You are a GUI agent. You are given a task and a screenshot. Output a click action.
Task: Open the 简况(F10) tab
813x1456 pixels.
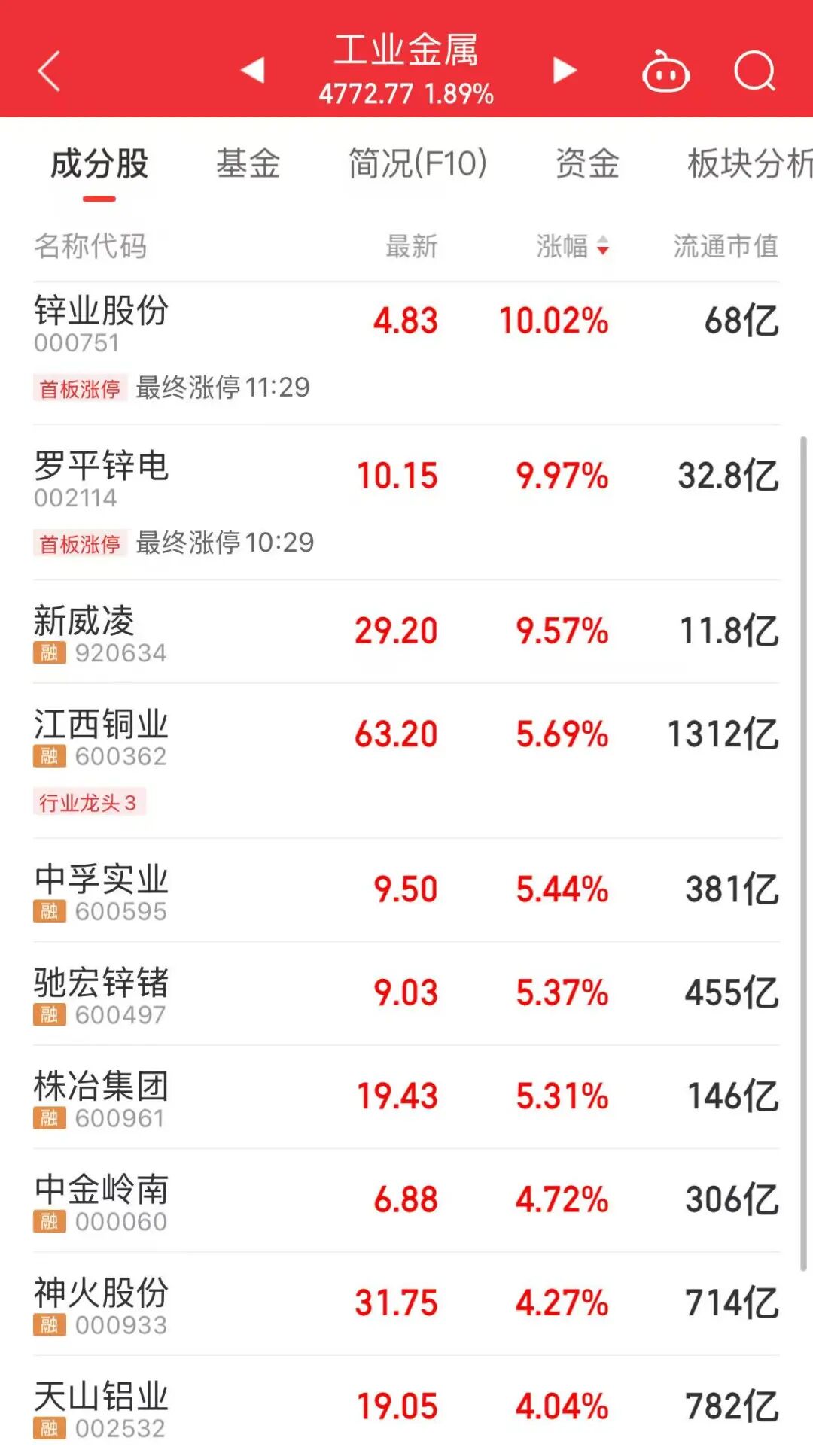[418, 163]
